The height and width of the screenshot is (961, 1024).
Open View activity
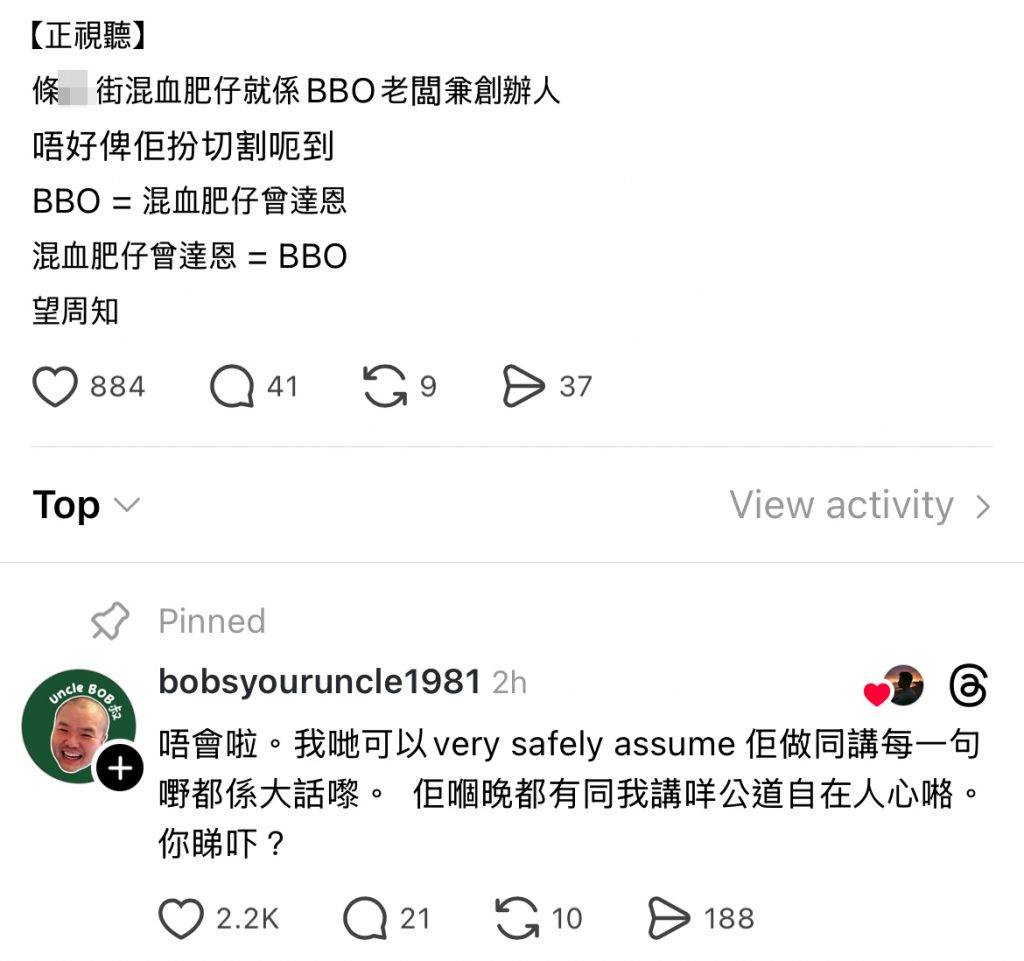tap(859, 506)
